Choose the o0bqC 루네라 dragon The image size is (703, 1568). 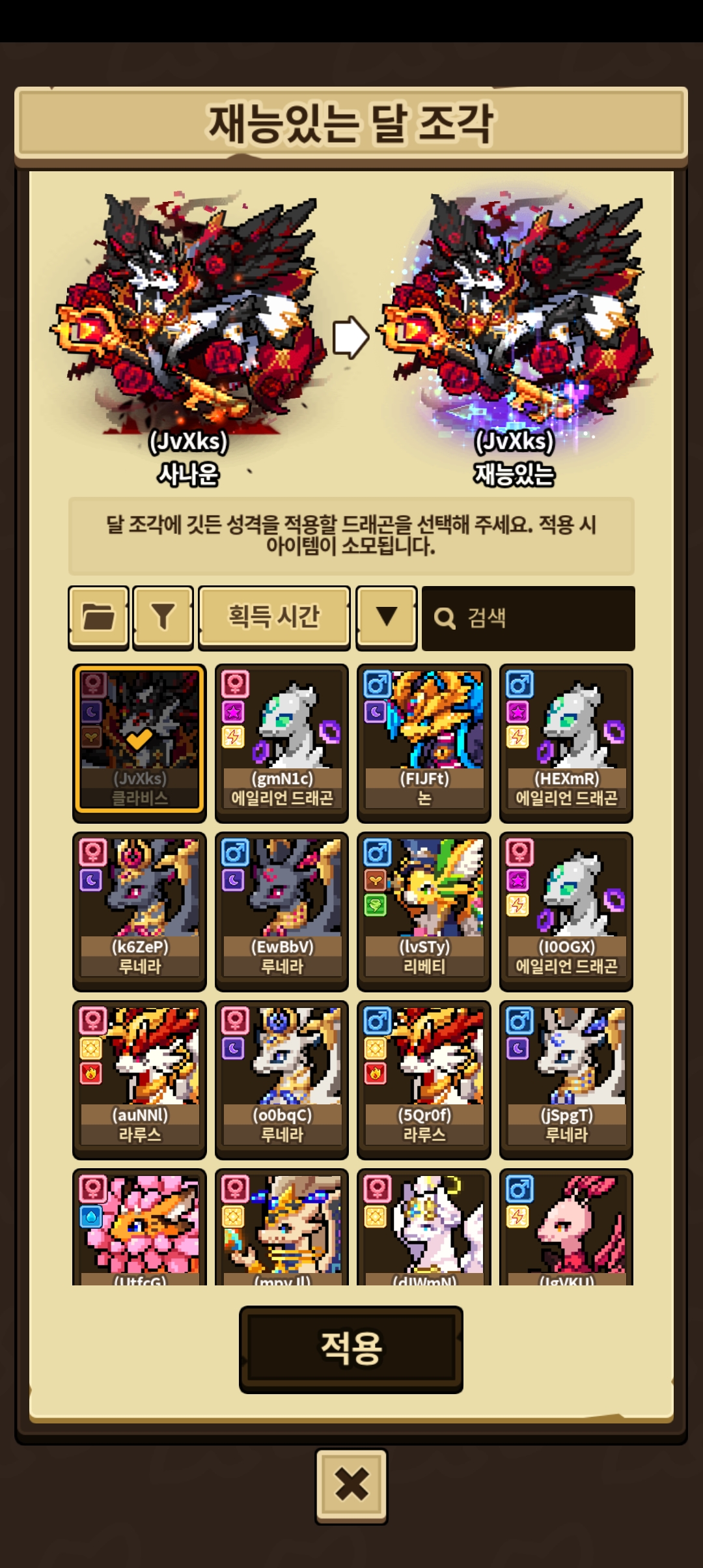281,1079
